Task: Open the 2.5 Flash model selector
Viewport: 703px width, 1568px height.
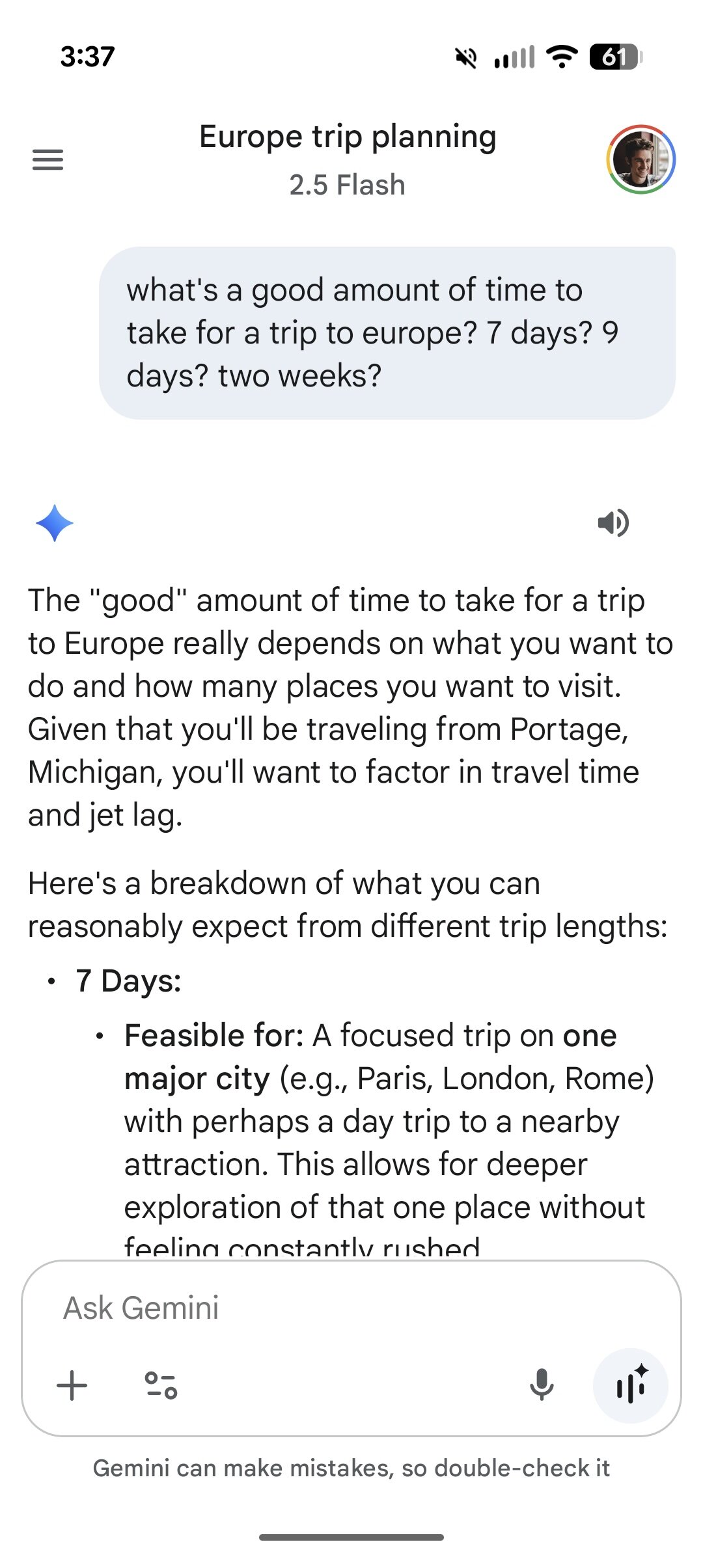Action: (x=347, y=185)
